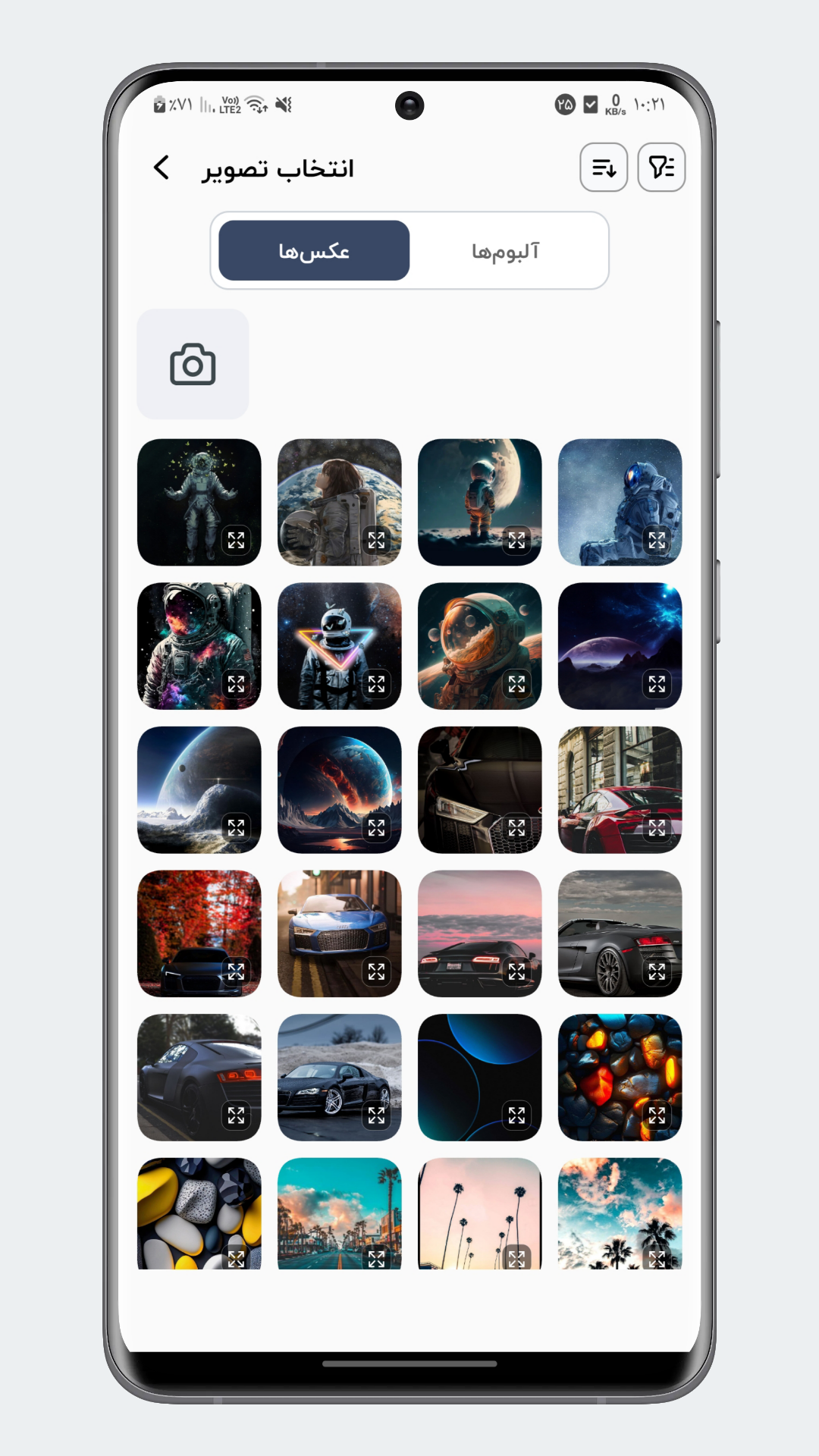The height and width of the screenshot is (1456, 819).
Task: Expand the dark blue abstract curves wallpaper
Action: (x=516, y=1116)
